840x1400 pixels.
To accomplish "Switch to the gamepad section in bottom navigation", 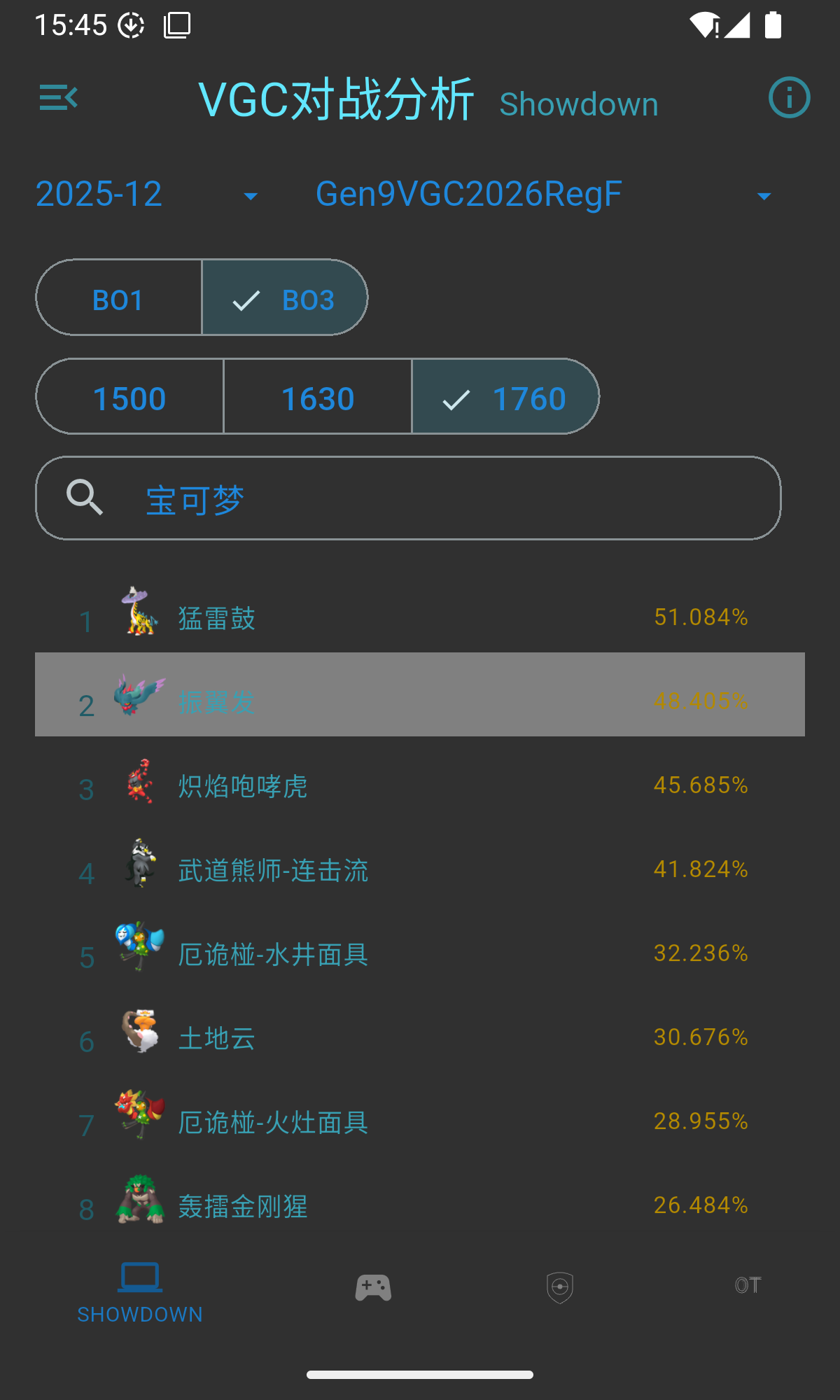I will (x=372, y=1287).
